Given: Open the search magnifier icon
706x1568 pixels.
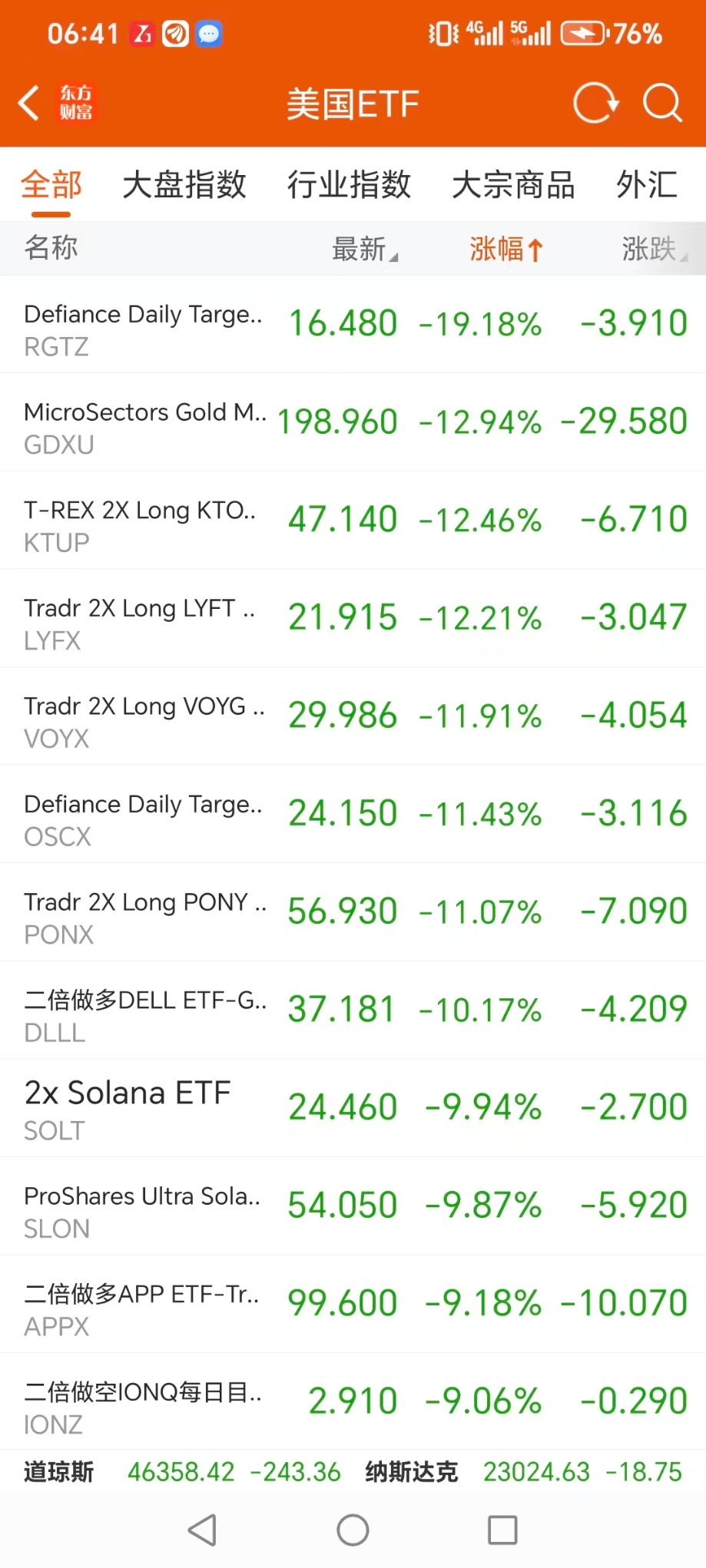Looking at the screenshot, I should click(x=661, y=103).
